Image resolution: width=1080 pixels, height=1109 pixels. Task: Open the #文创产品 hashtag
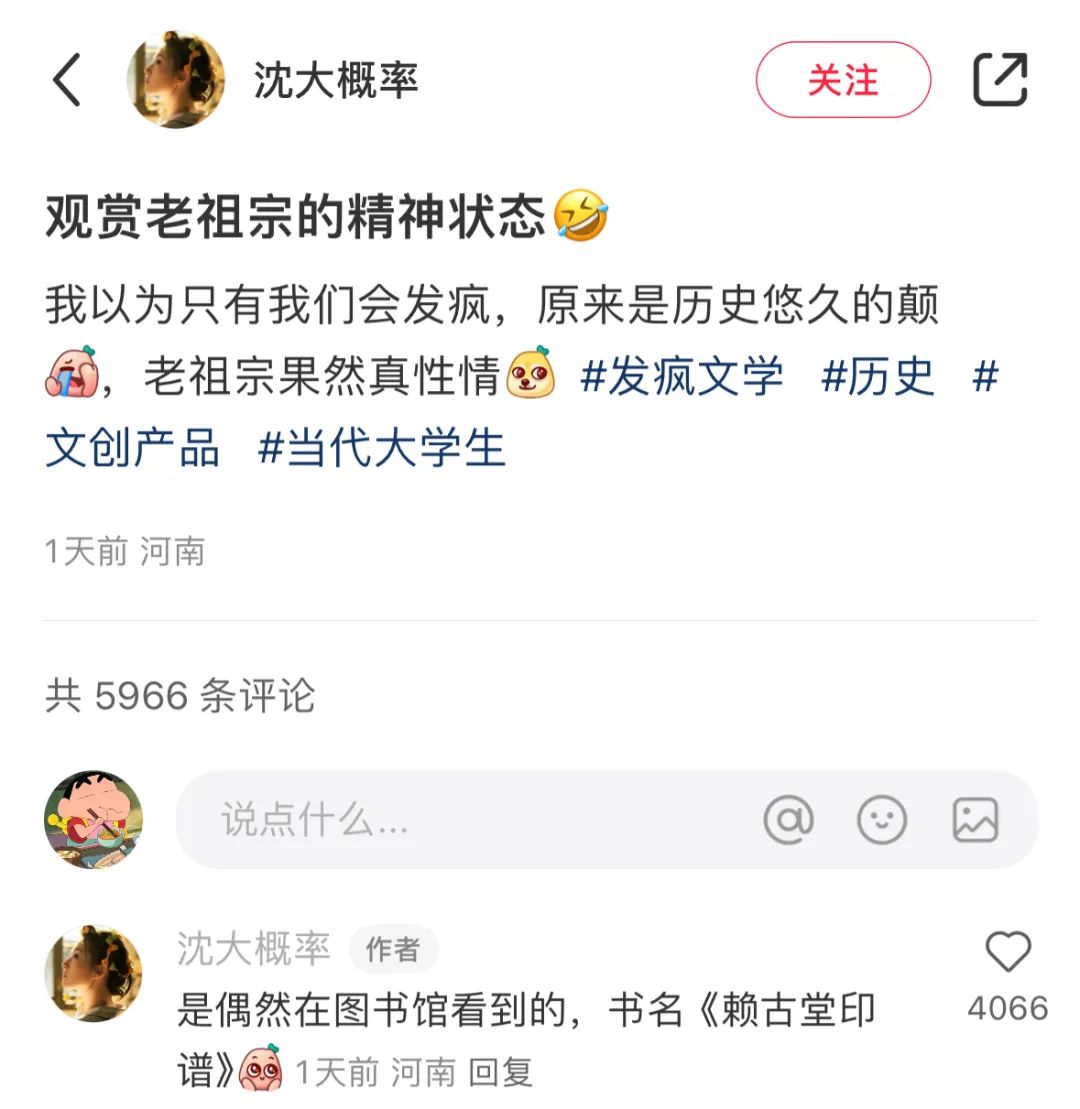pyautogui.click(x=132, y=448)
